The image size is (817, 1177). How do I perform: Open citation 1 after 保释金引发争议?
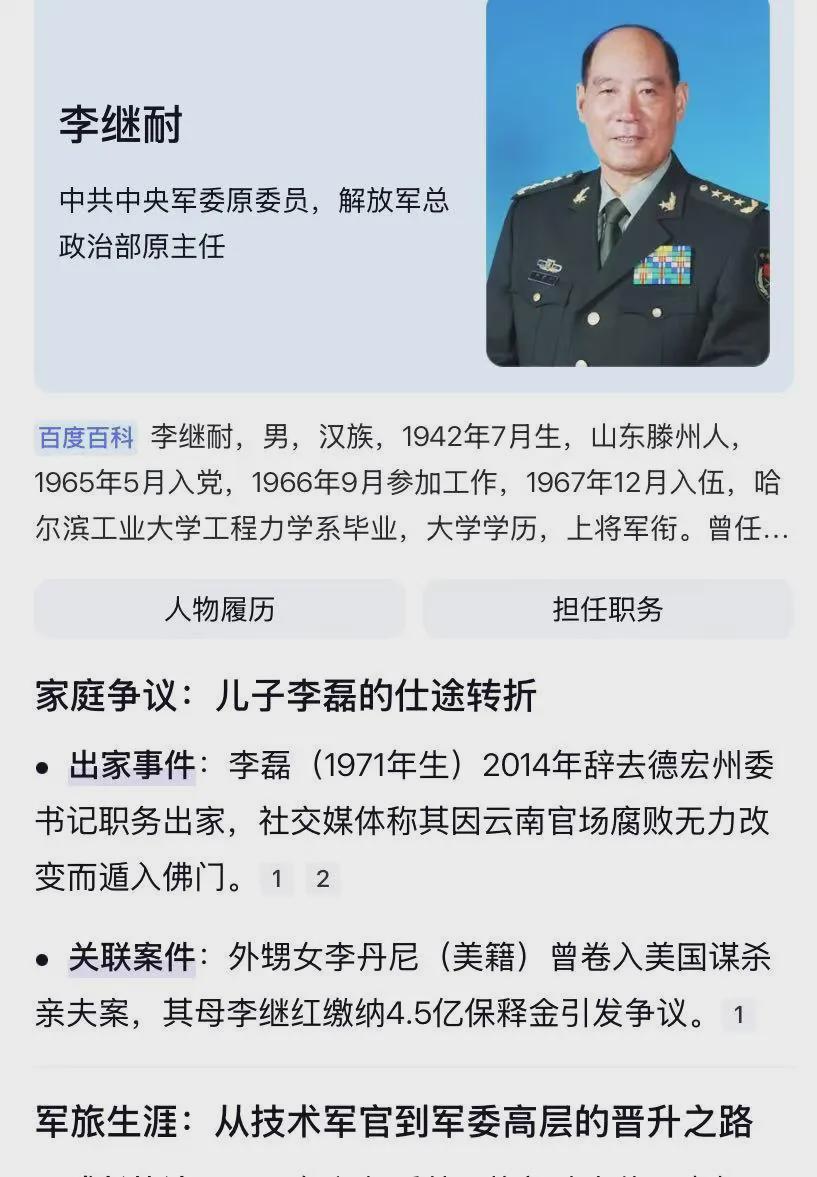(738, 1015)
